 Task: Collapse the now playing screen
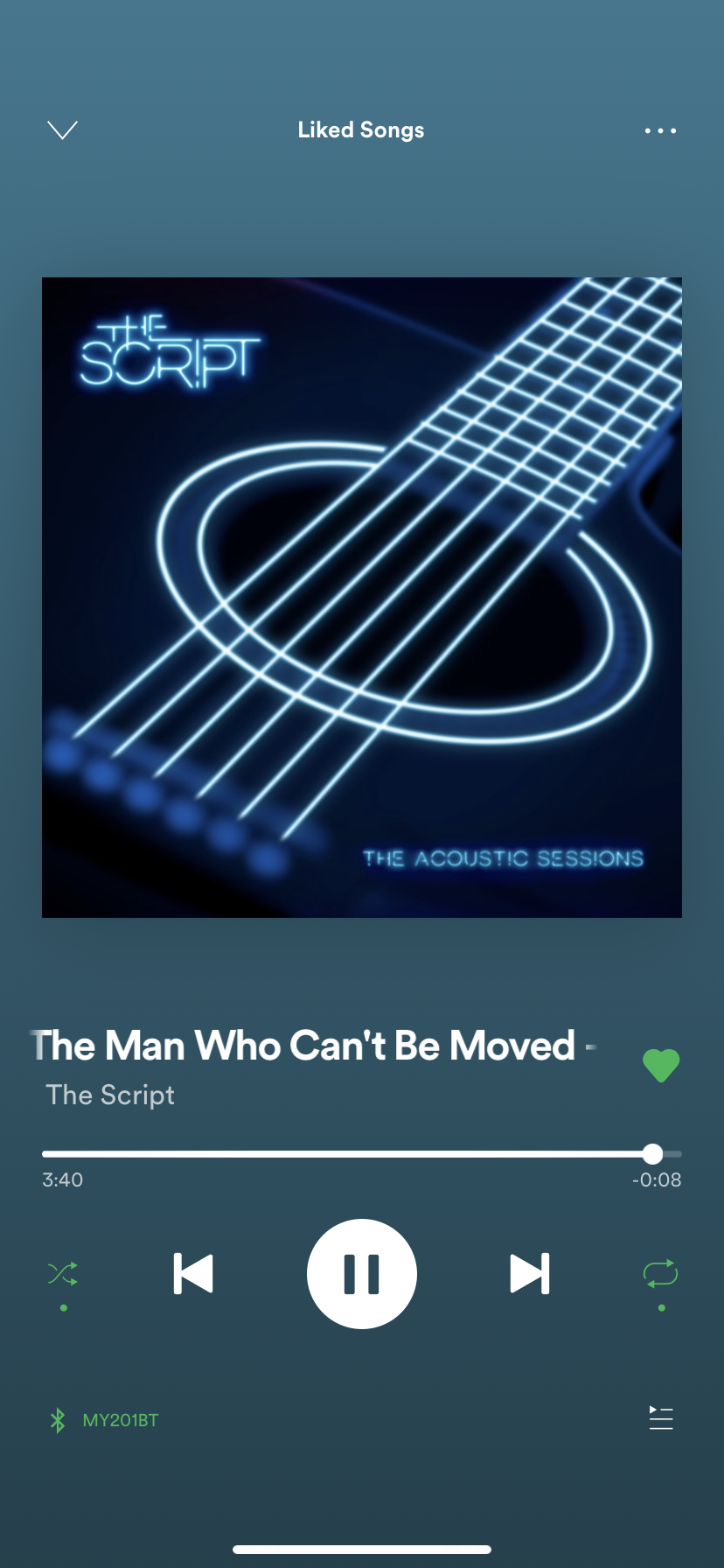click(62, 130)
